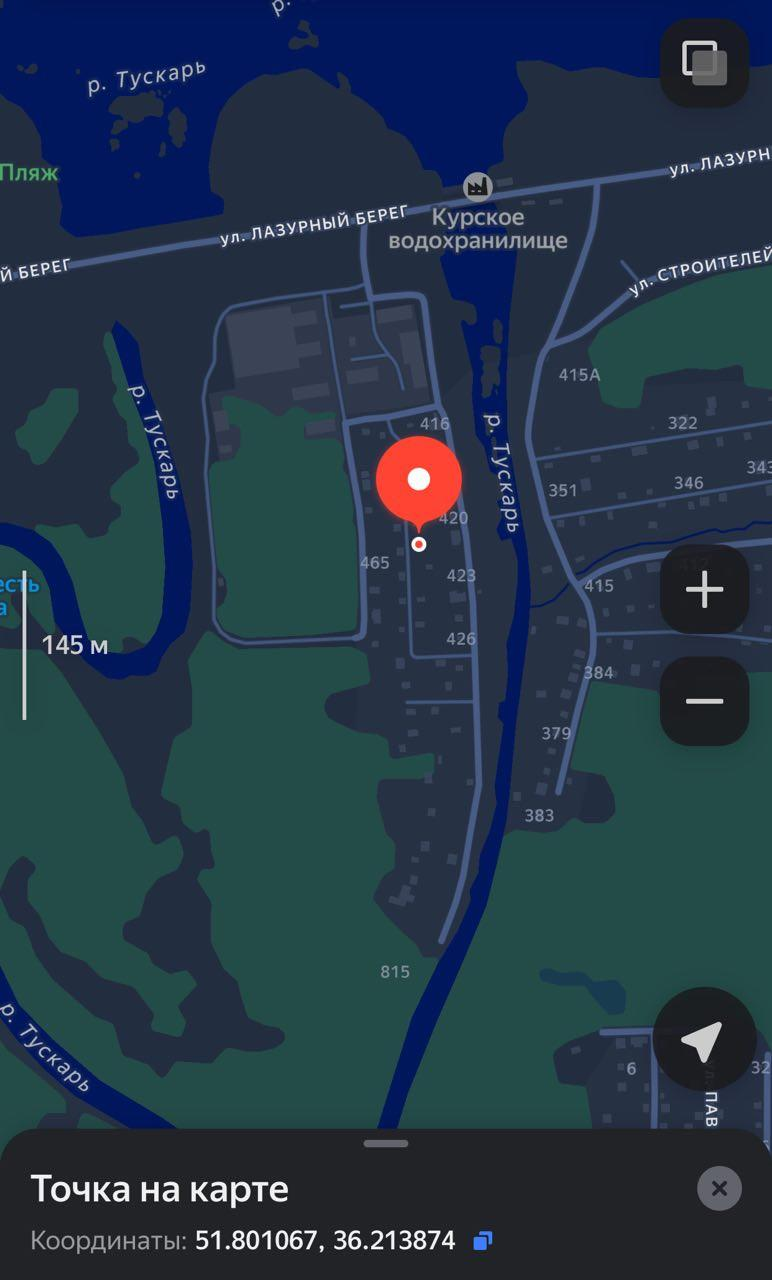Center map on my location
This screenshot has height=1280, width=772.
(703, 1040)
